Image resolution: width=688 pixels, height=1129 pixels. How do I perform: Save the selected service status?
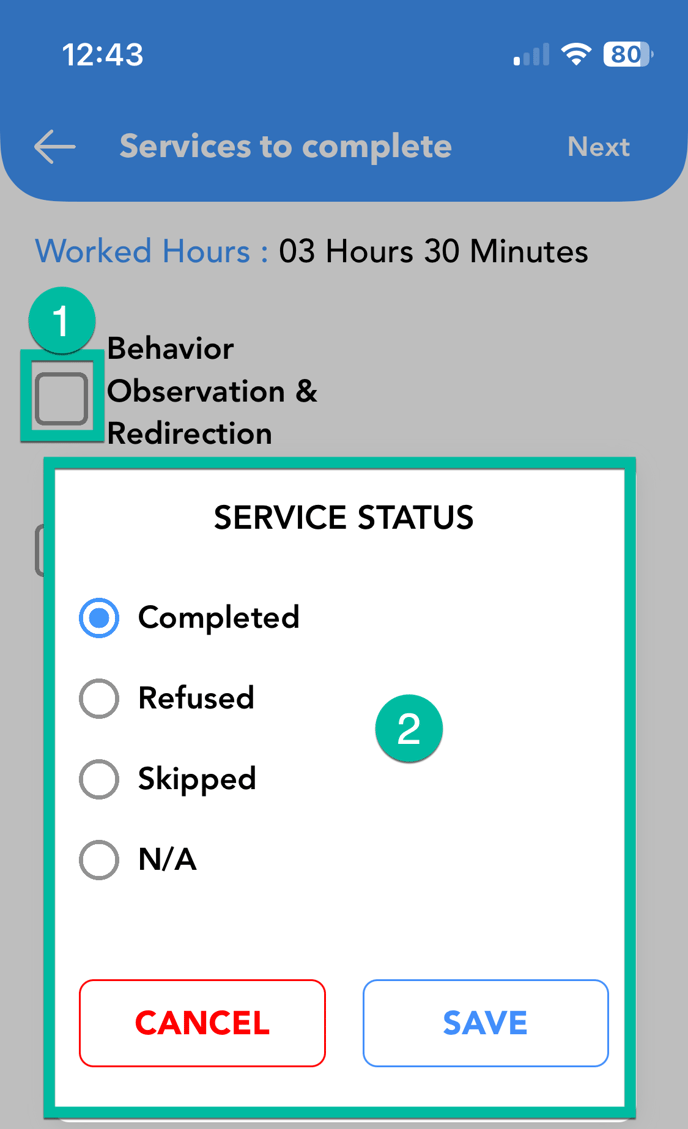coord(486,1022)
